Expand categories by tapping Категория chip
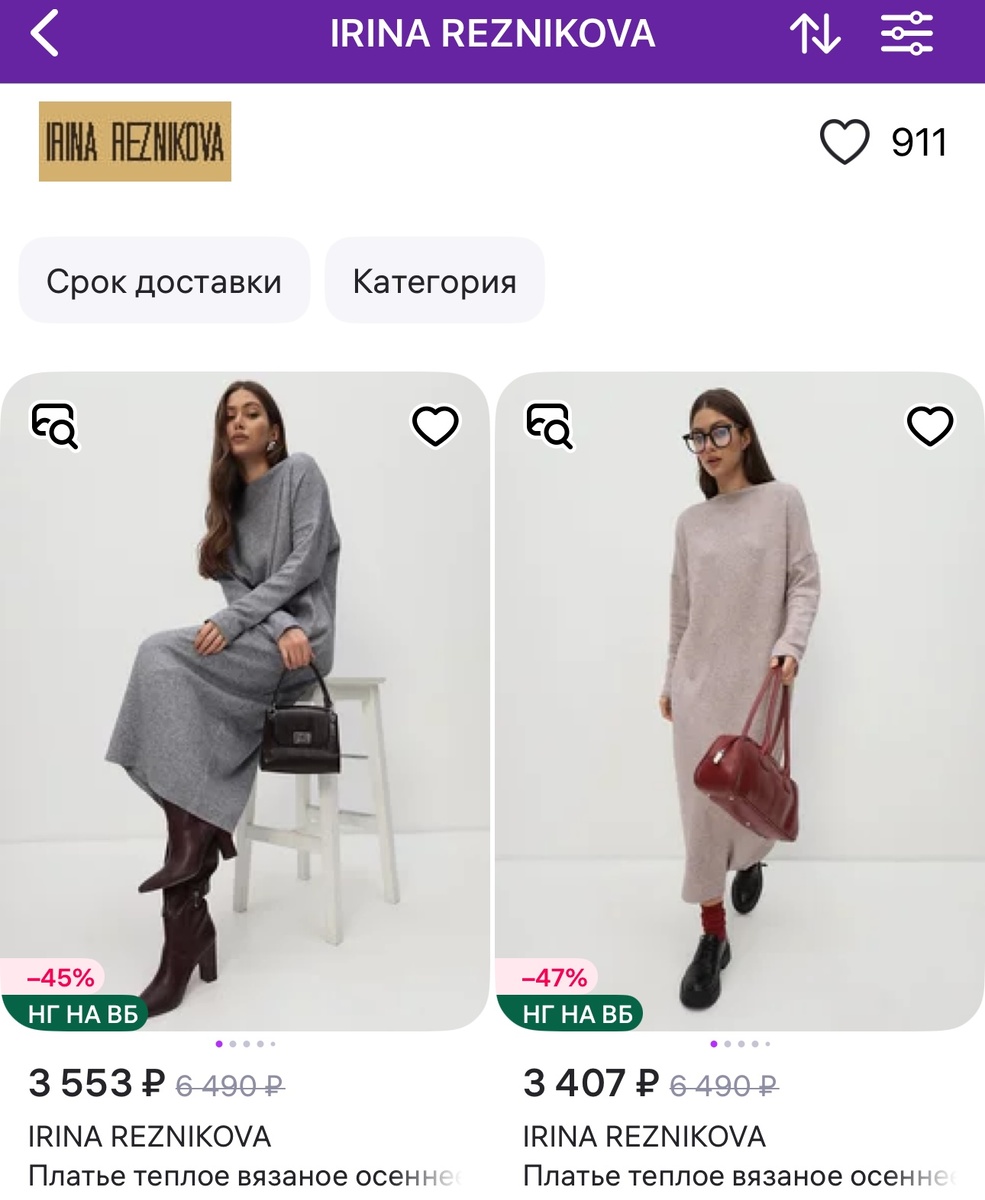 434,281
